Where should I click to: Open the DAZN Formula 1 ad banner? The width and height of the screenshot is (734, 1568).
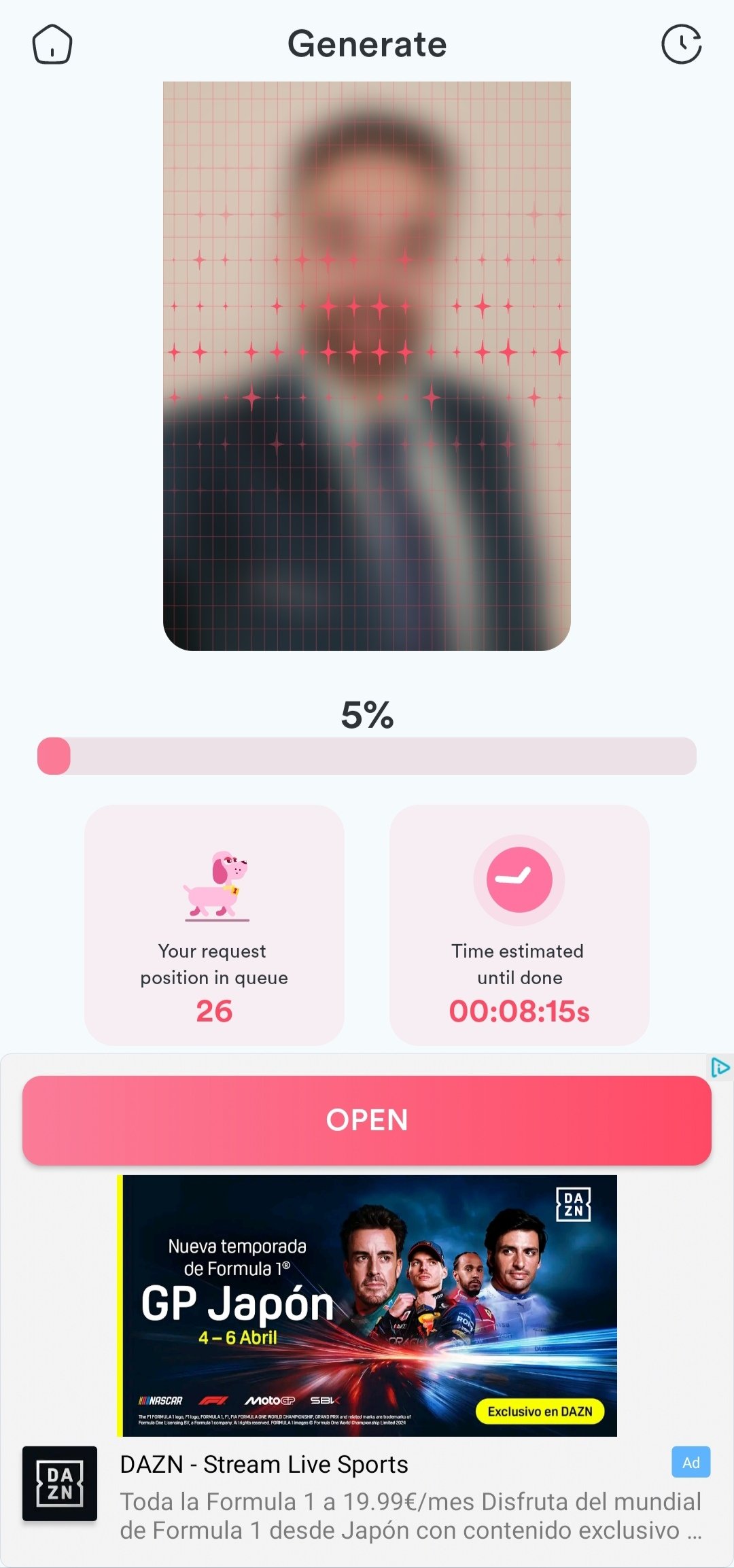367,1305
